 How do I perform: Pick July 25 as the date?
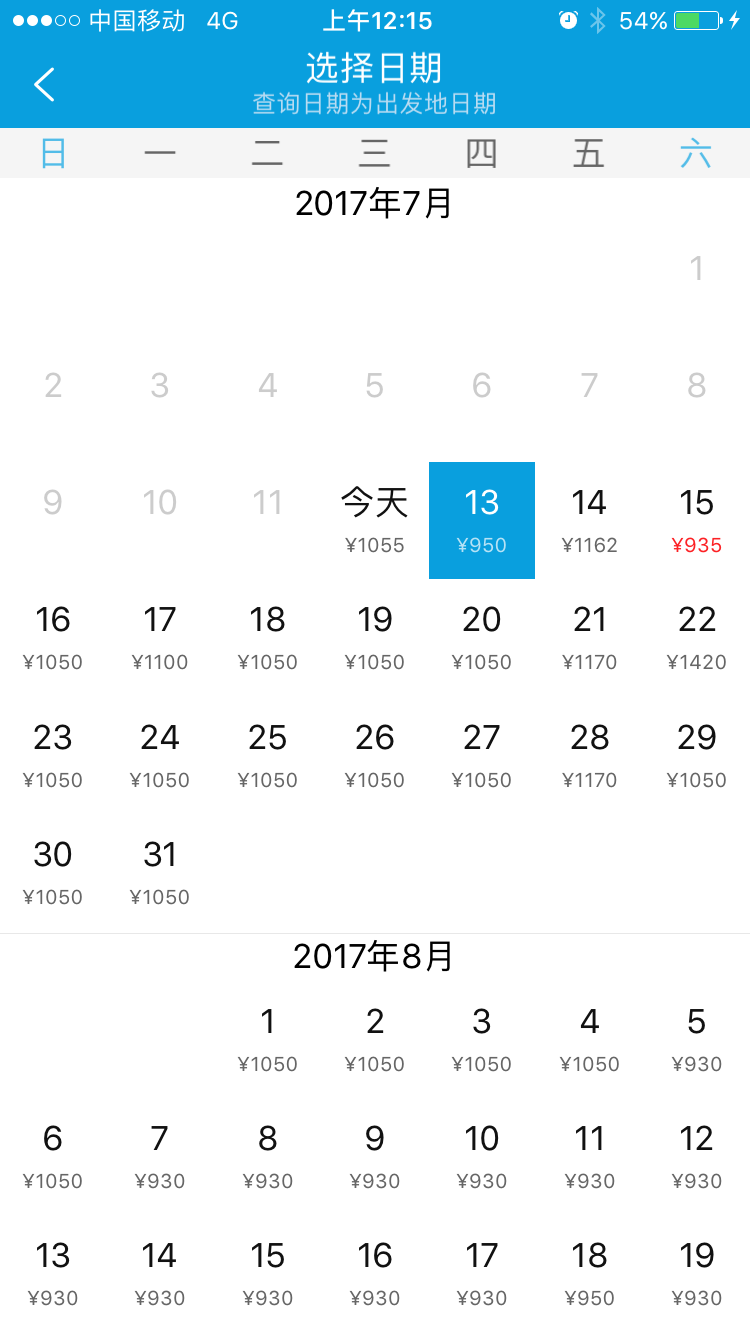[268, 755]
